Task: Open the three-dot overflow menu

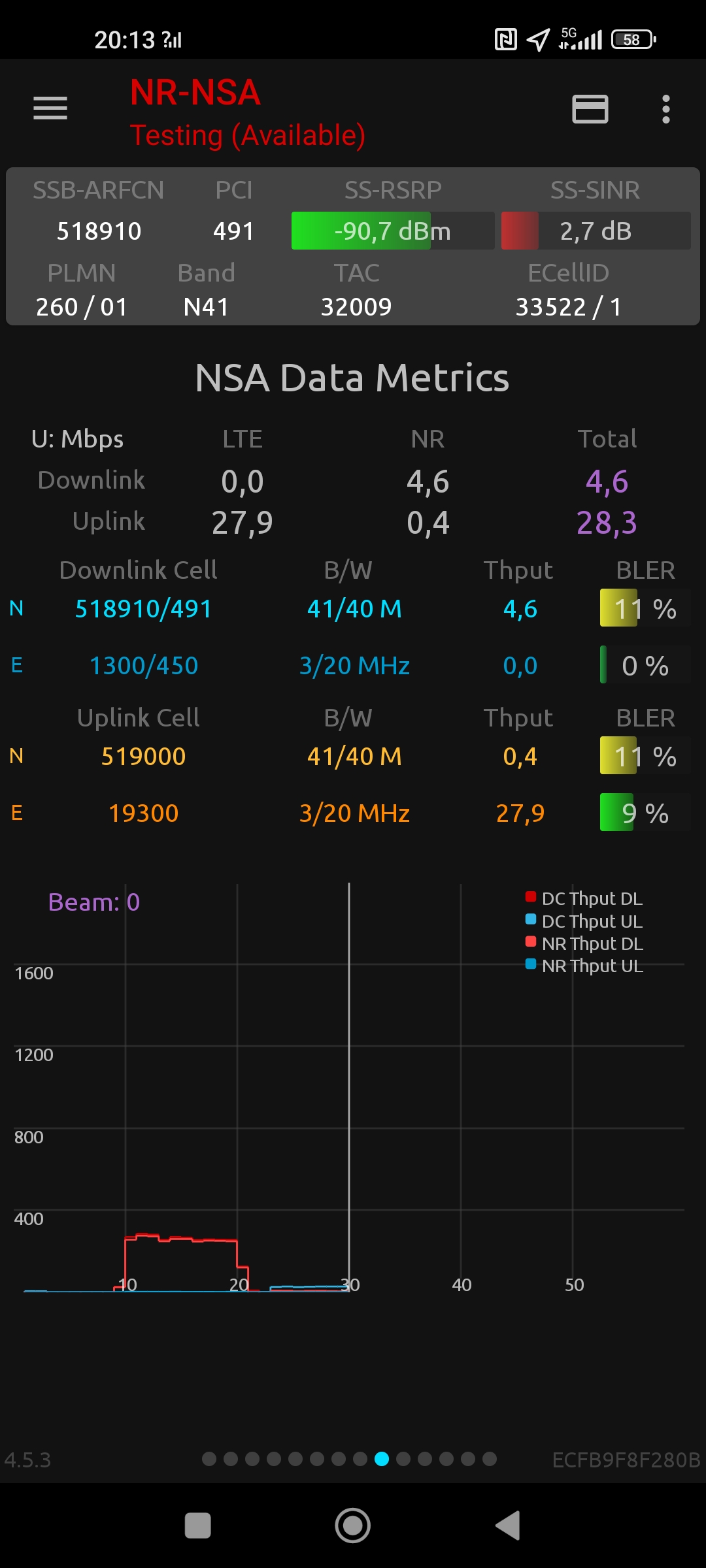Action: click(x=665, y=109)
